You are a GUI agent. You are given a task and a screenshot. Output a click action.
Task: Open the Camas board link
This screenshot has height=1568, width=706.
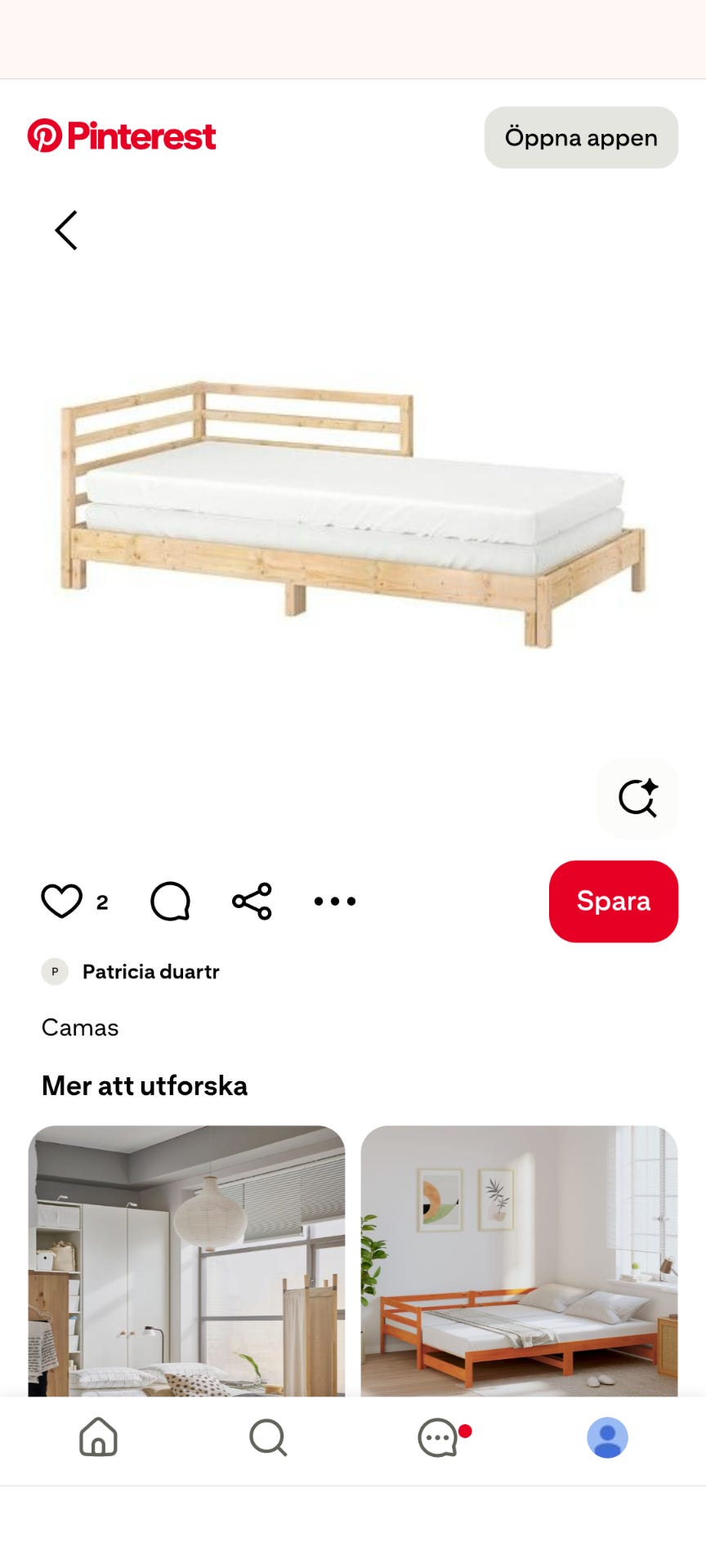pyautogui.click(x=79, y=1027)
